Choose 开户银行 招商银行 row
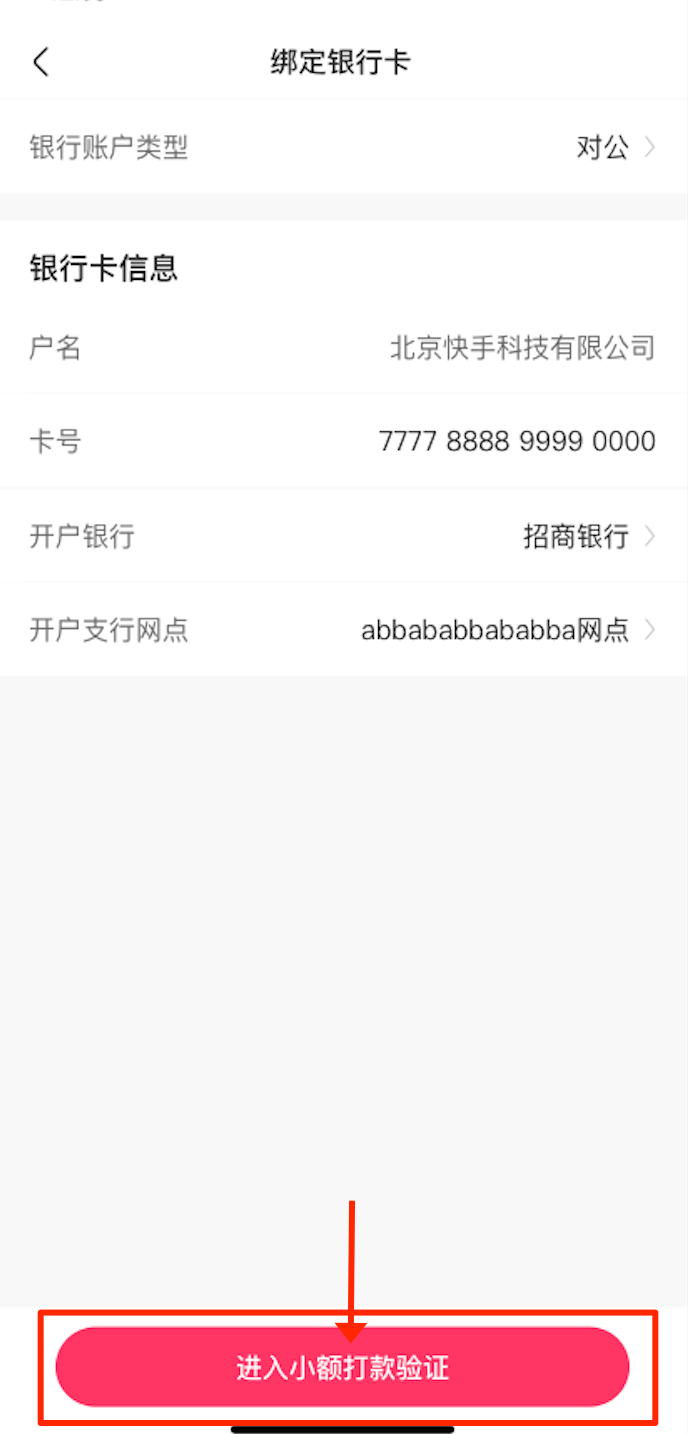The image size is (688, 1434). click(x=343, y=536)
